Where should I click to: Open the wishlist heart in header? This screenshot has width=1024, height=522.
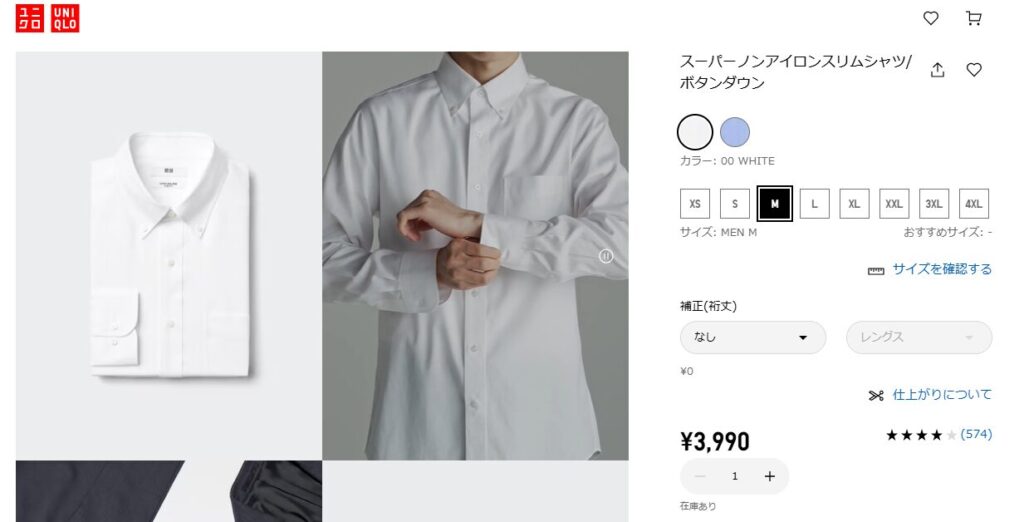[931, 18]
